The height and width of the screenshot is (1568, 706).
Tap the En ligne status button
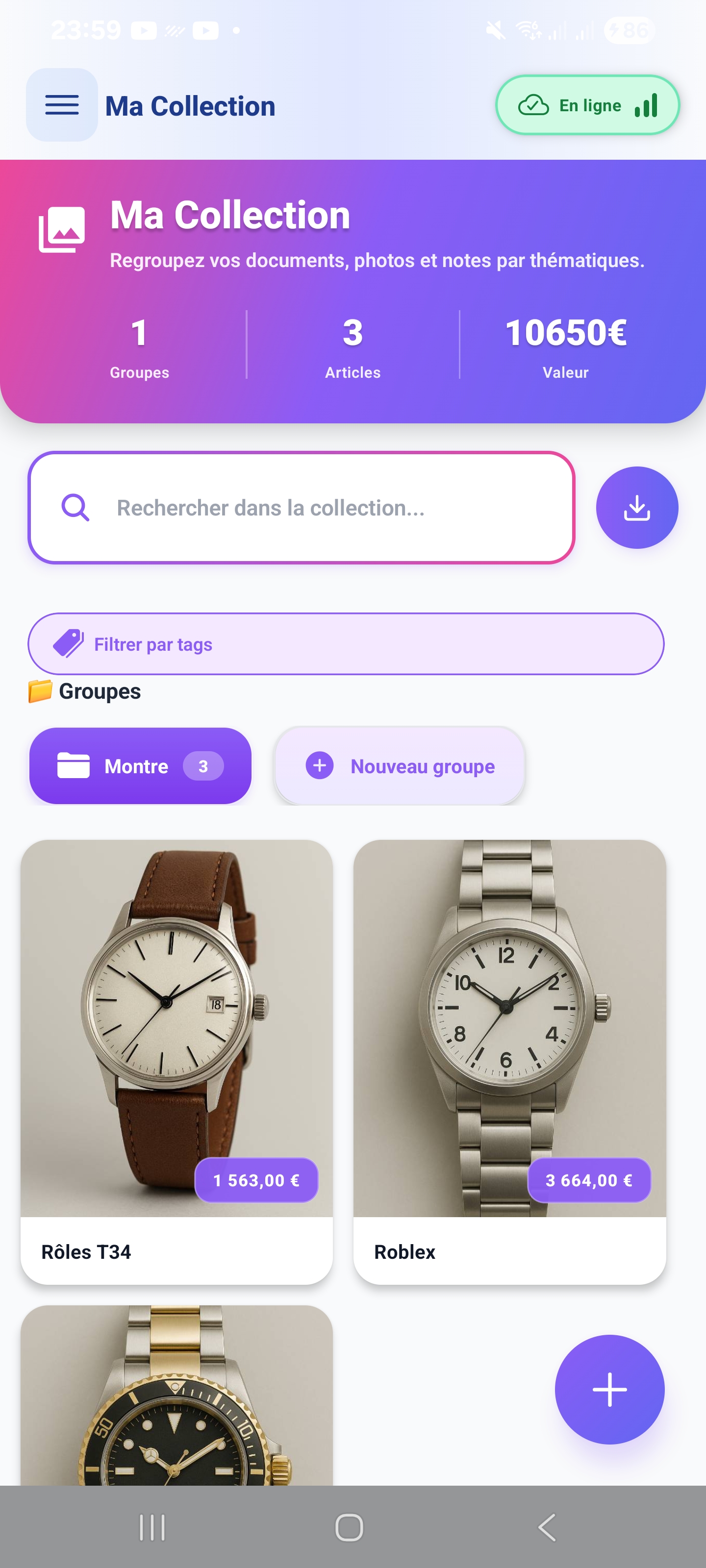coord(587,105)
